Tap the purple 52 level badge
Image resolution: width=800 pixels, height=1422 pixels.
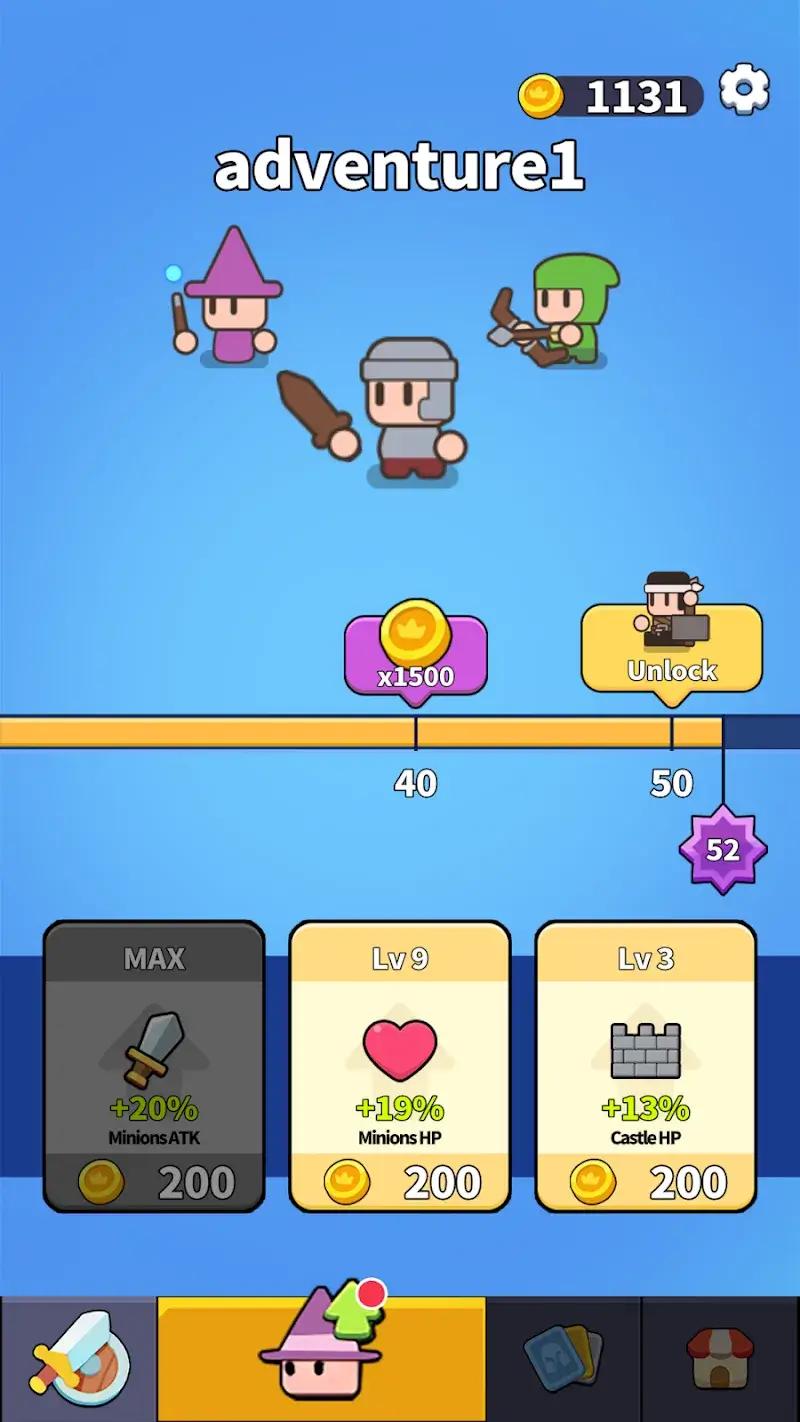(x=722, y=848)
